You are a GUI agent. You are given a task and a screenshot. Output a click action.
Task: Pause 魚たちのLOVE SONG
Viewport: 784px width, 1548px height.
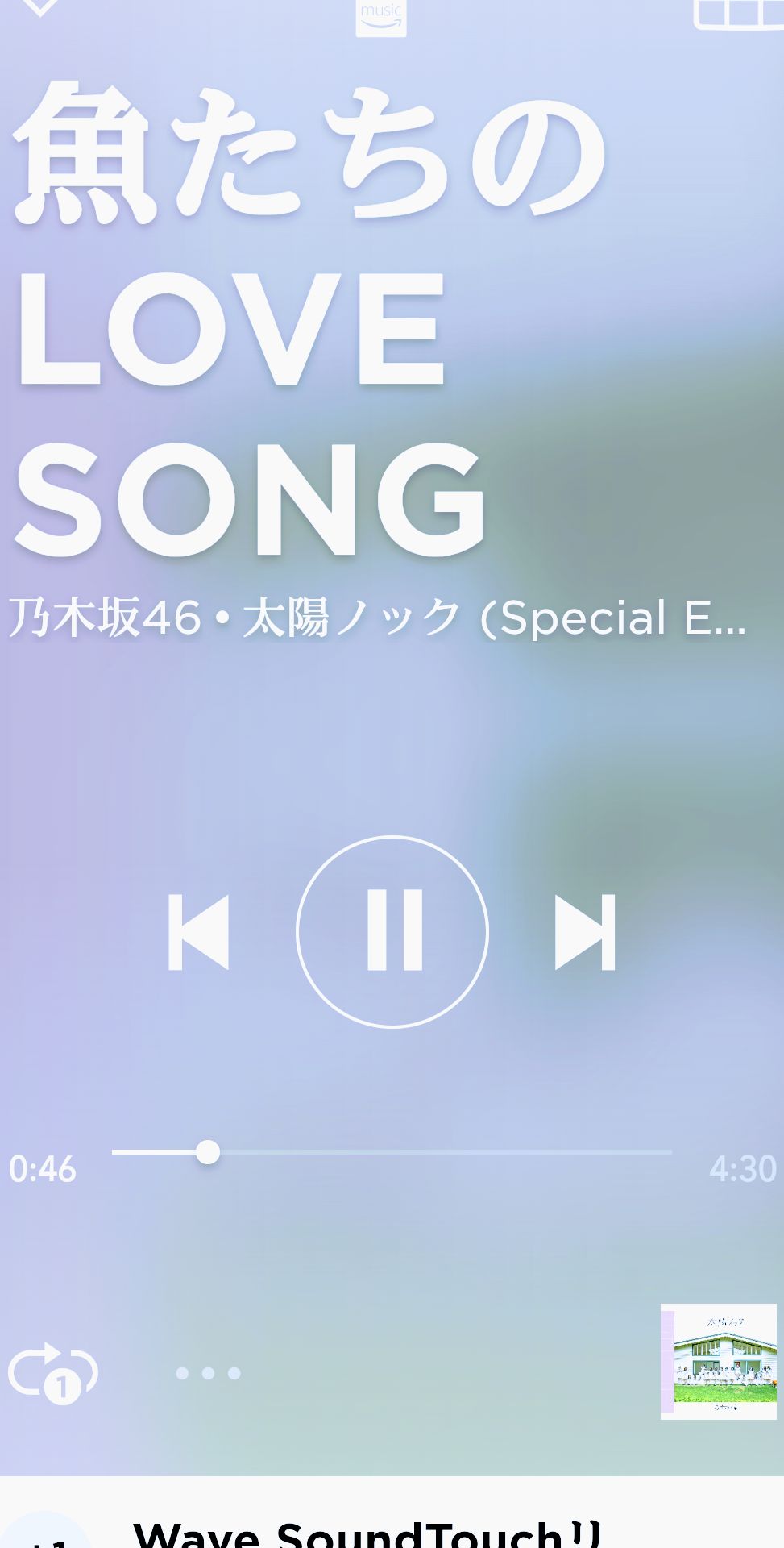tap(392, 932)
